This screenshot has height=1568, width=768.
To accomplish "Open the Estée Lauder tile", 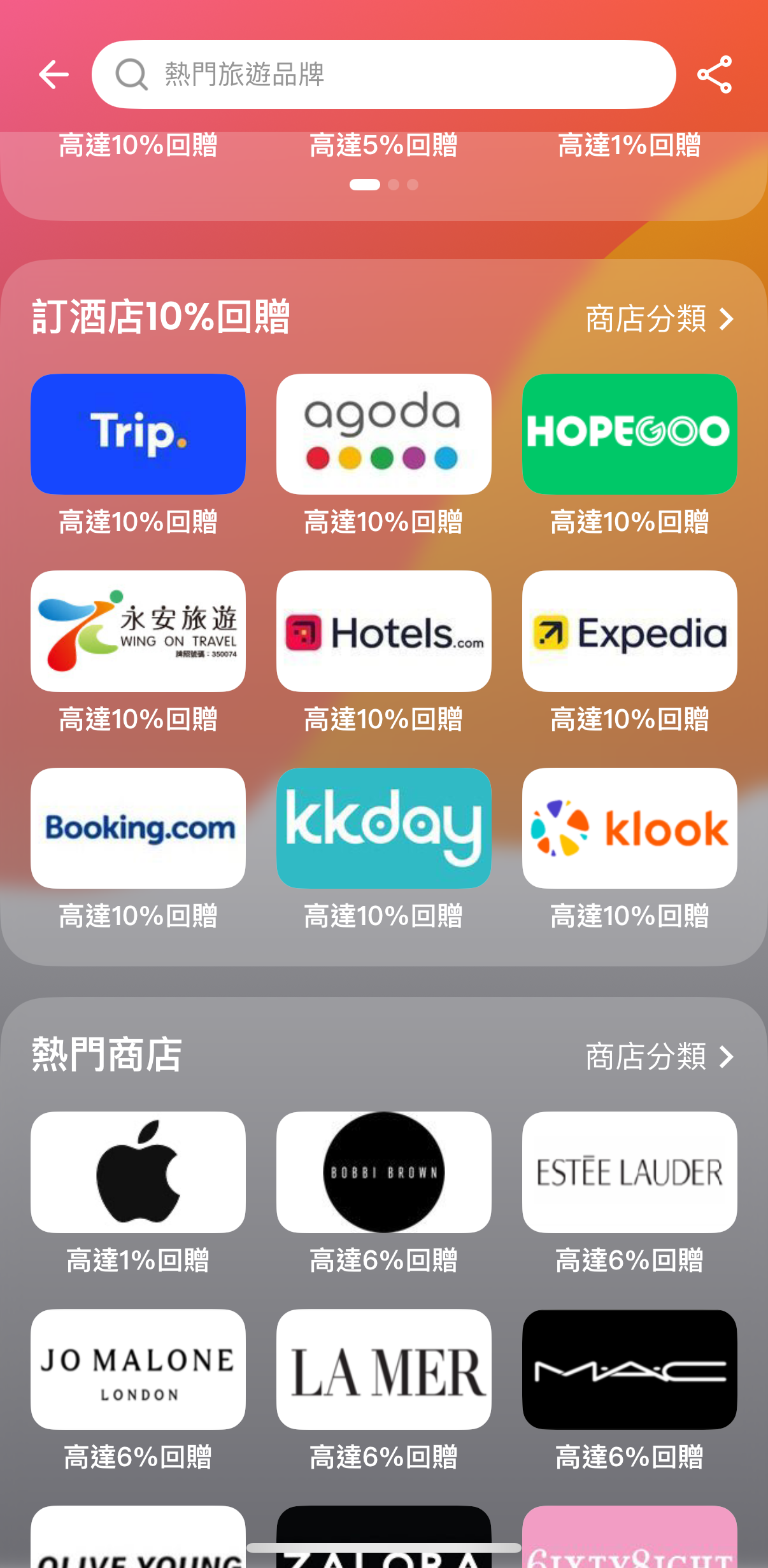I will point(629,1172).
